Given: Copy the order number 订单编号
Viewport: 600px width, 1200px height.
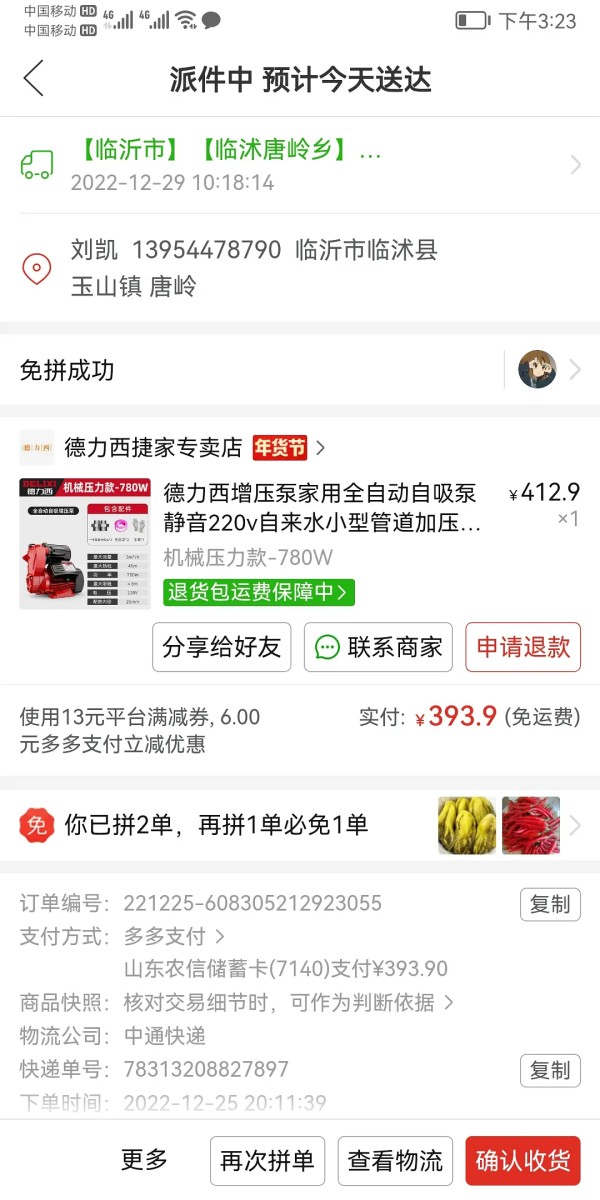Looking at the screenshot, I should coord(550,904).
